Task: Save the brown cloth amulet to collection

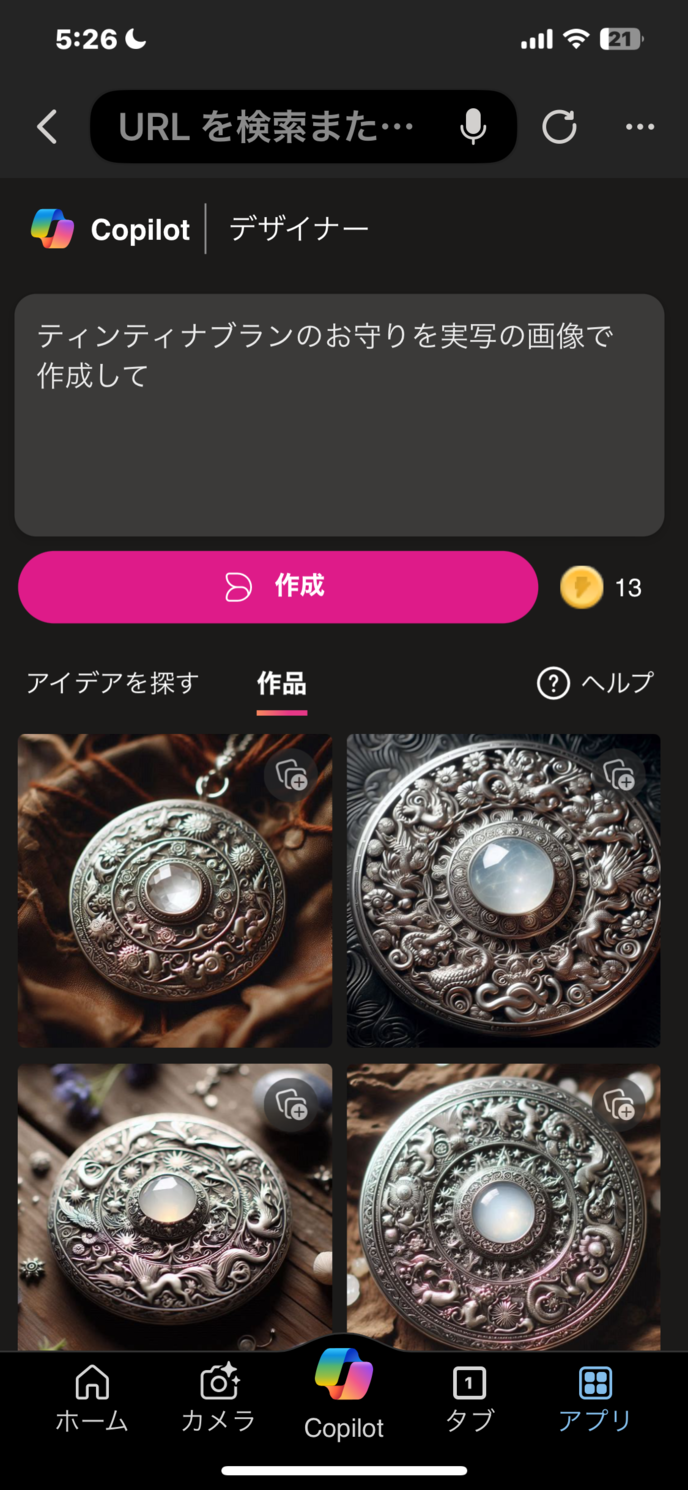Action: click(291, 775)
